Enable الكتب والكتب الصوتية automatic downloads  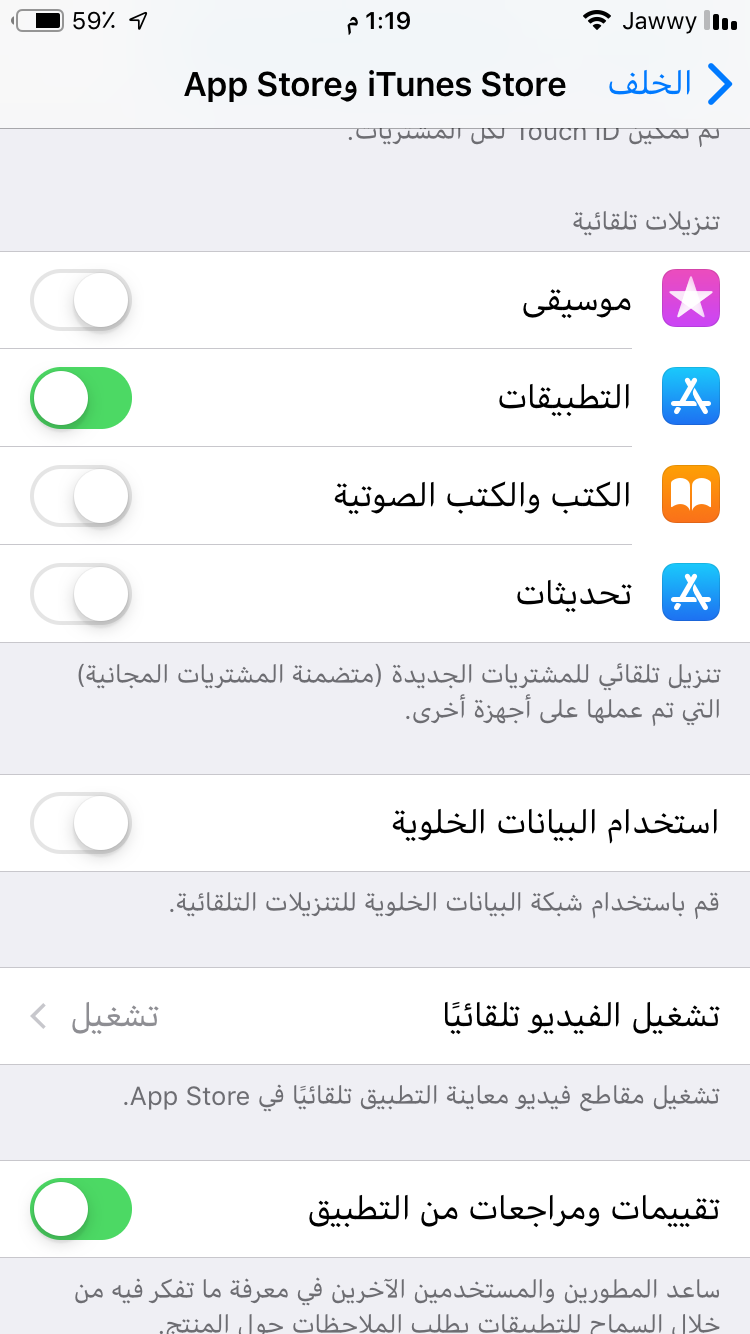tap(81, 496)
